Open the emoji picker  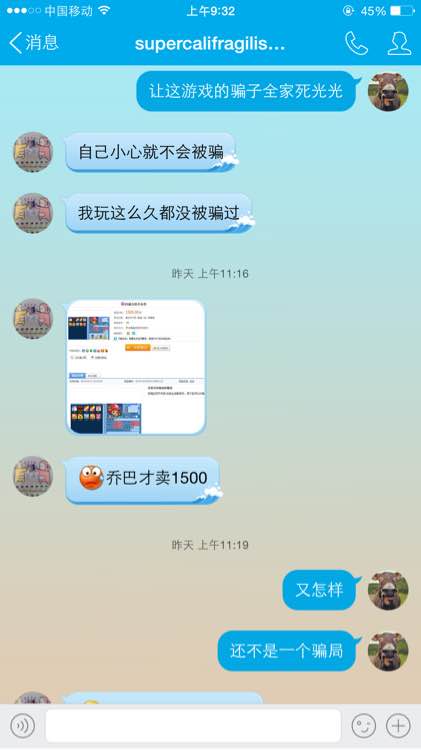coord(364,726)
